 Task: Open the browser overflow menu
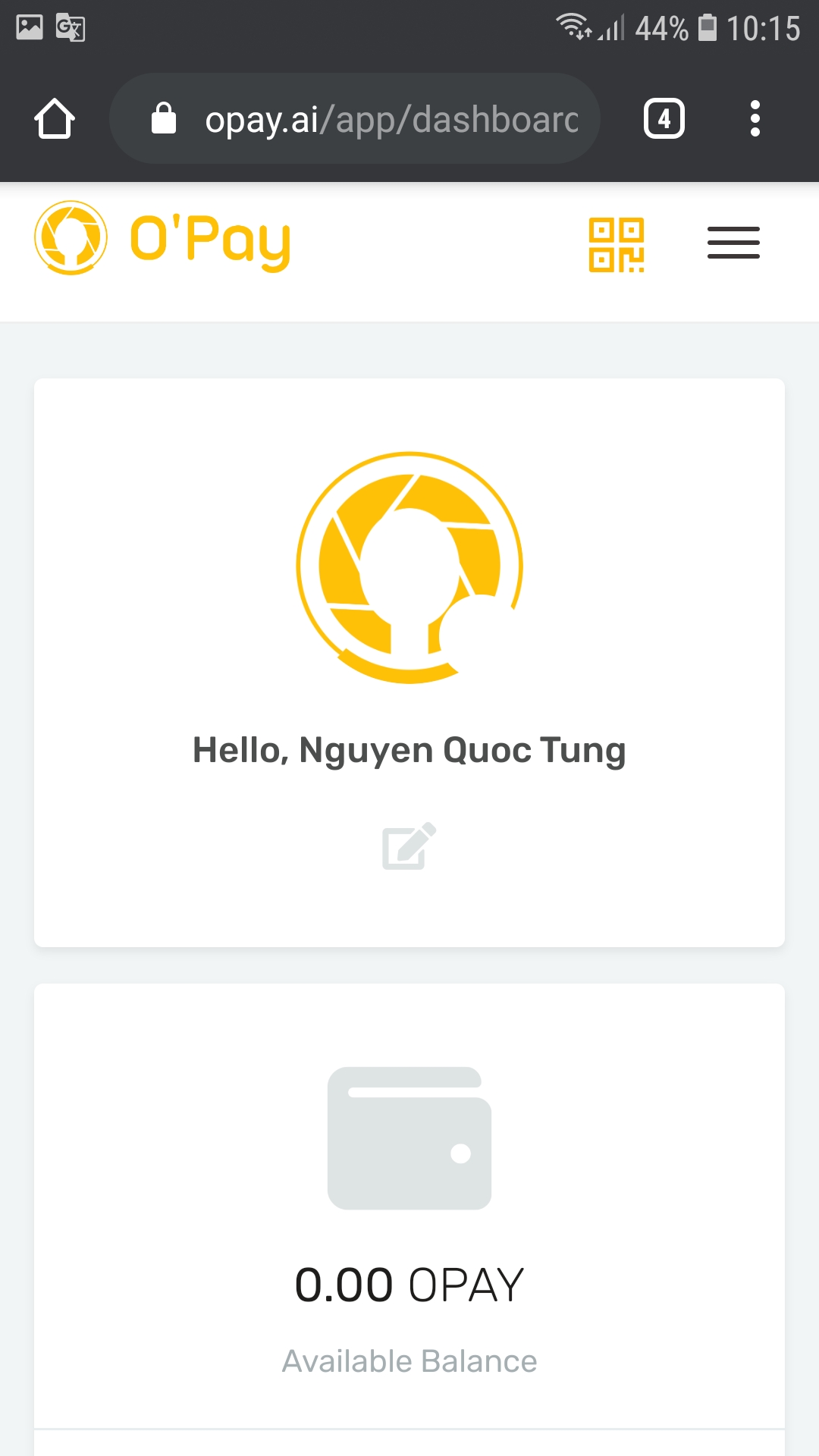755,119
